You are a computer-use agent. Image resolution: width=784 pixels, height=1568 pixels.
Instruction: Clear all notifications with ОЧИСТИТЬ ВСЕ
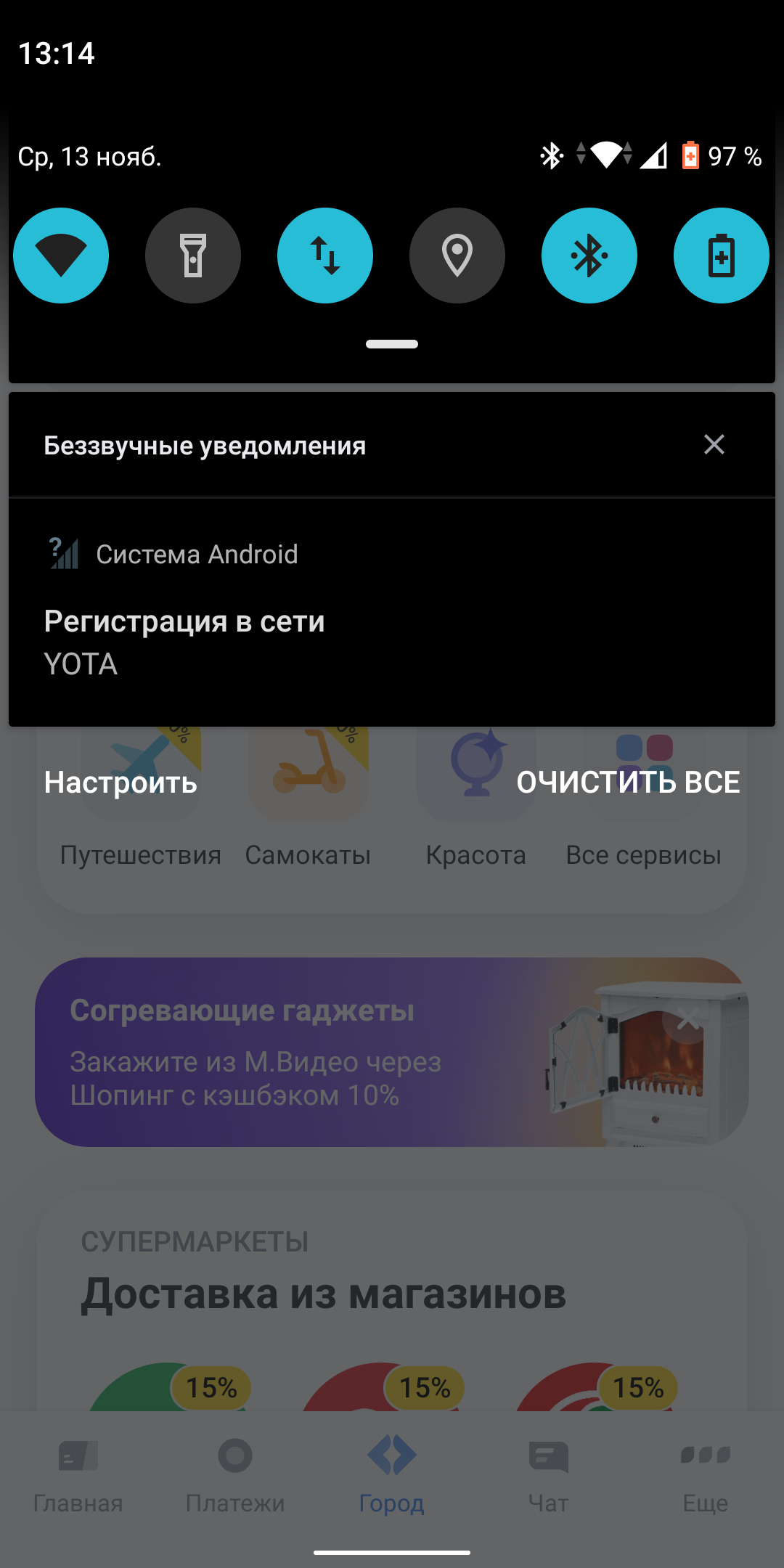tap(628, 783)
